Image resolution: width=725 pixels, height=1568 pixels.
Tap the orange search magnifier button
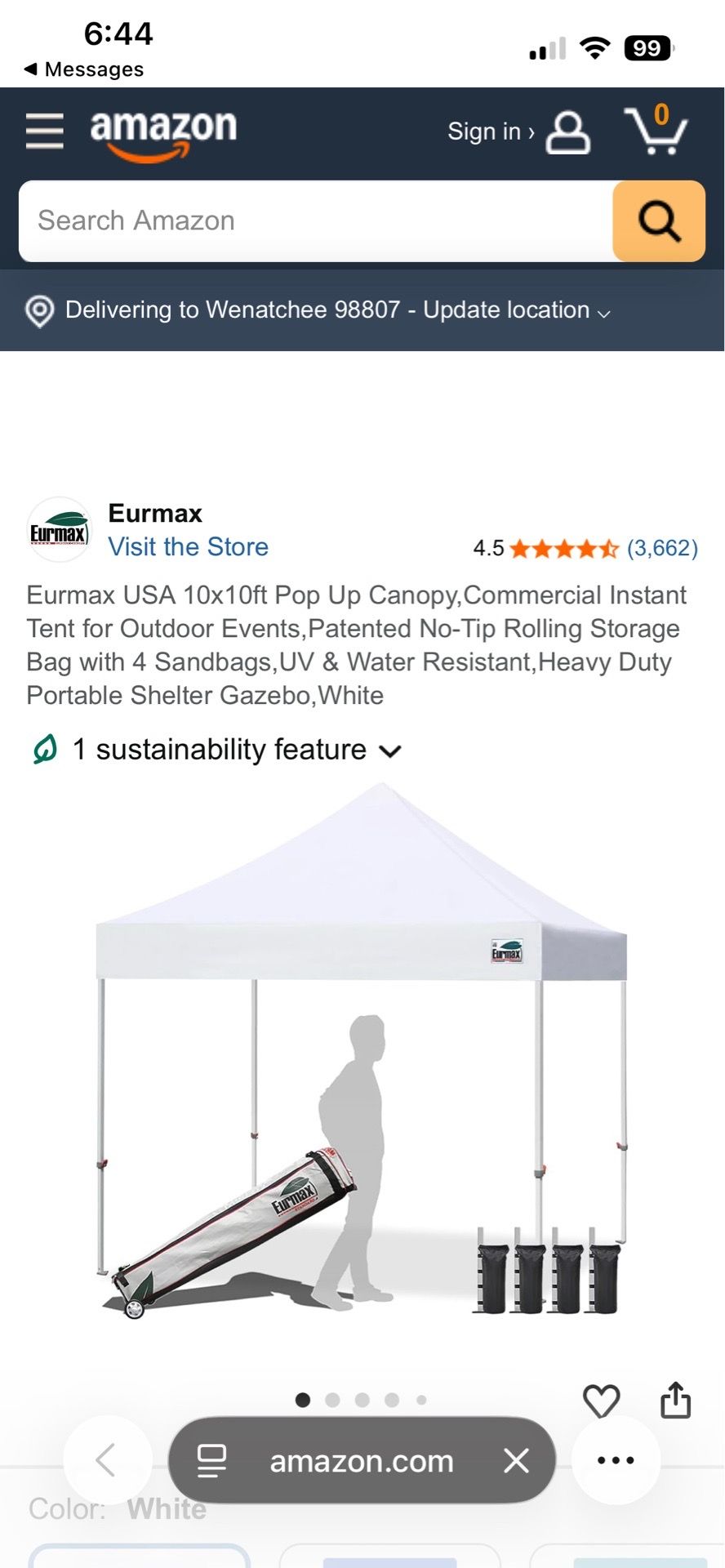click(x=659, y=221)
